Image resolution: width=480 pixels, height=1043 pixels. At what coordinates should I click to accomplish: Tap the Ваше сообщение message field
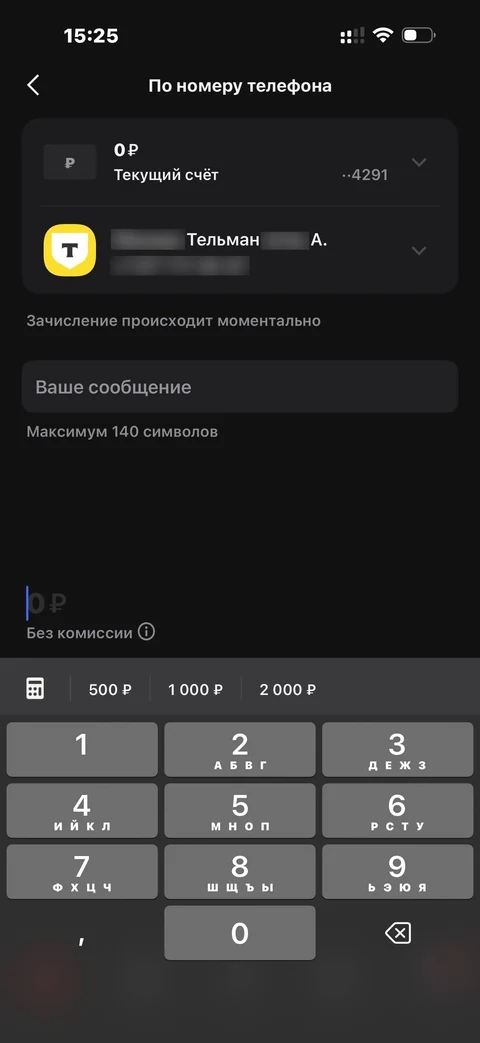240,386
